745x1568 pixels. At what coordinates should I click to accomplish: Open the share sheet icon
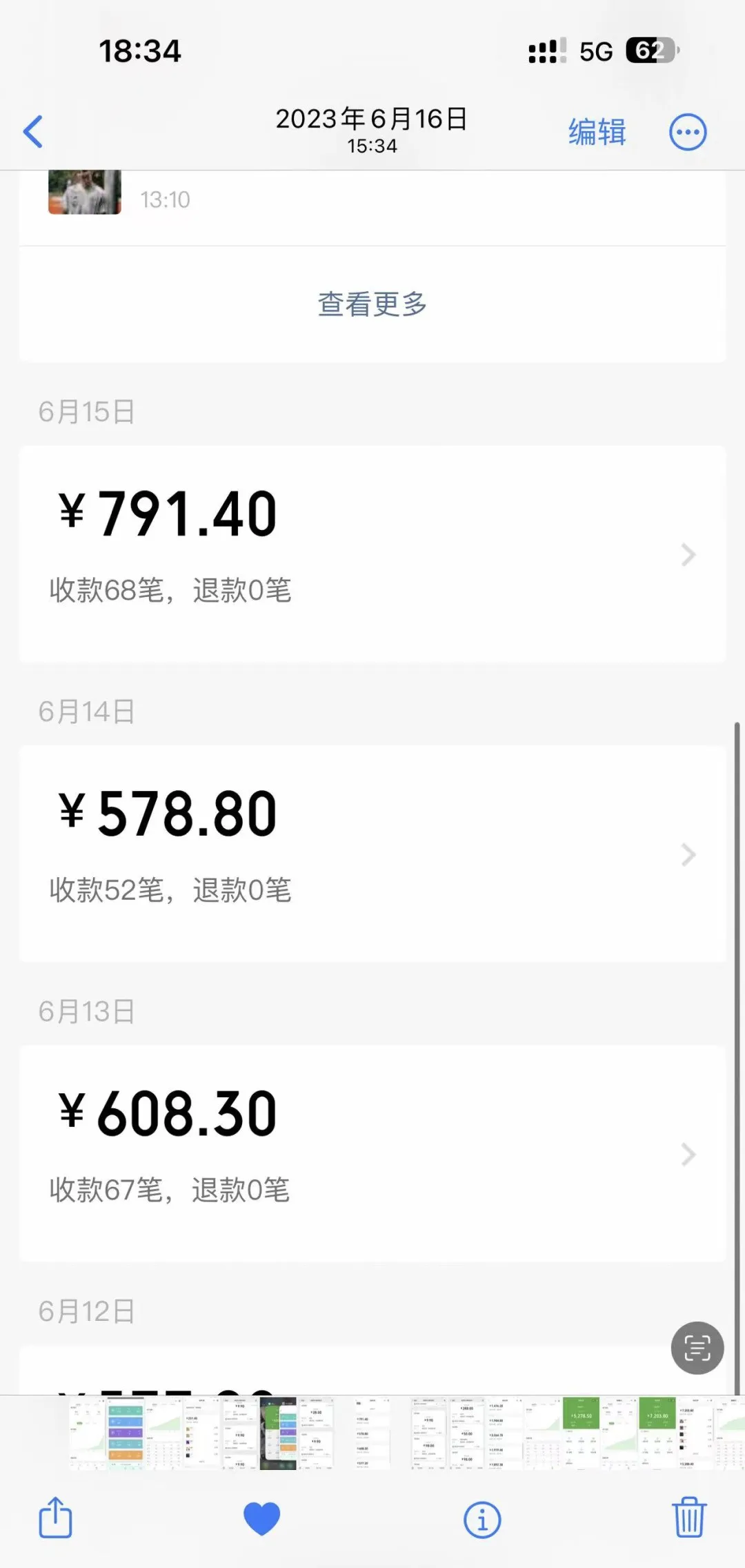tap(54, 1518)
